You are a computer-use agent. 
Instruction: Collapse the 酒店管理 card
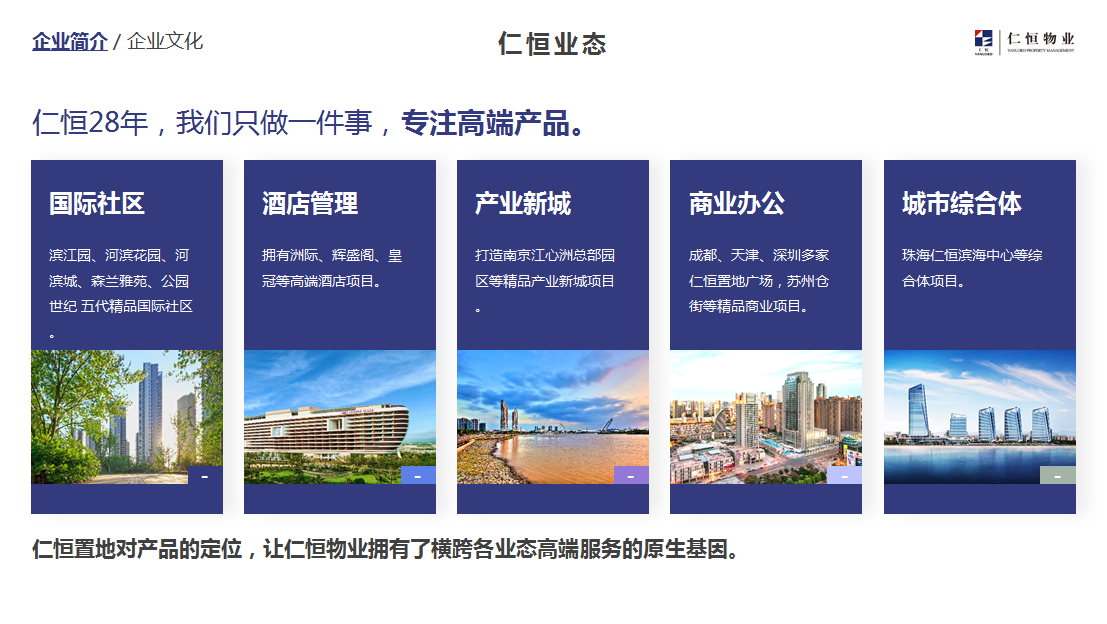click(x=418, y=476)
